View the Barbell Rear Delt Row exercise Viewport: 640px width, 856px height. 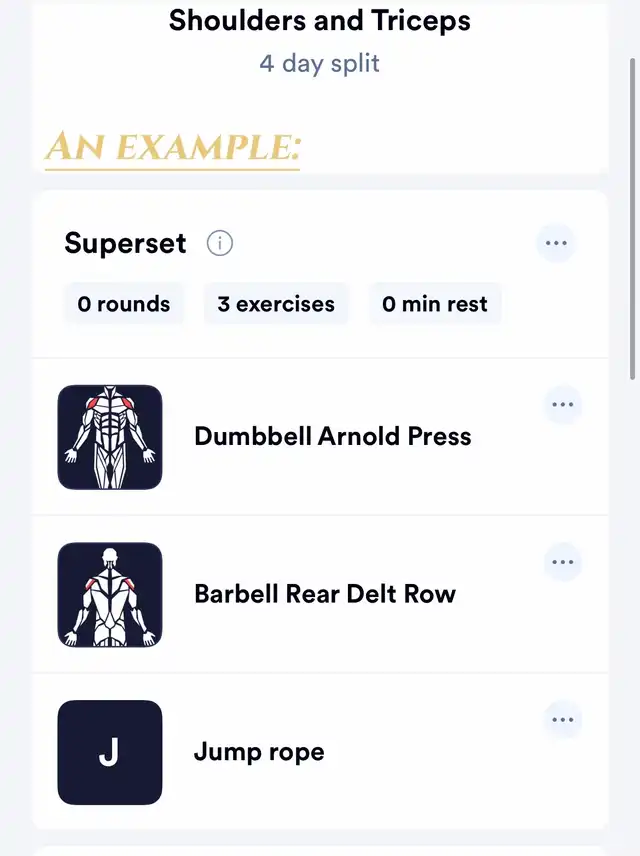(x=324, y=593)
